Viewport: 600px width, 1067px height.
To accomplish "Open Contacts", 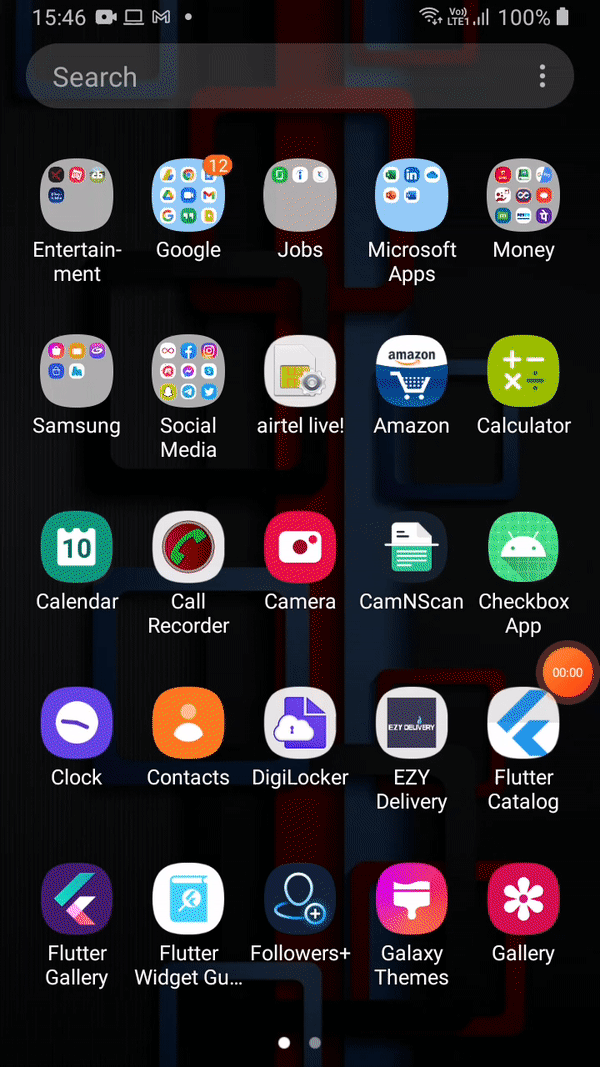I will (x=188, y=723).
